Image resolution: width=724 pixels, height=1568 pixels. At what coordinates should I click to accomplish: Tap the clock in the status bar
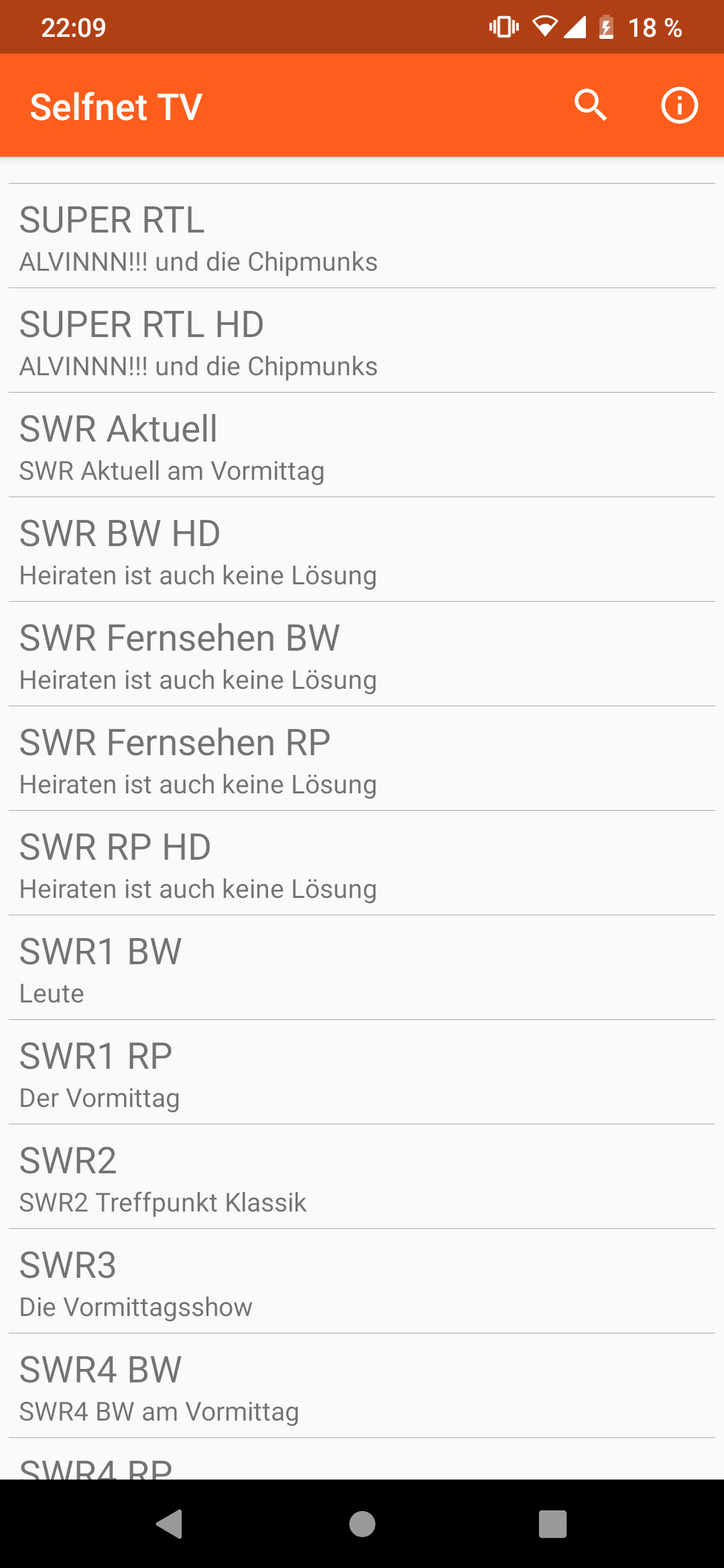pyautogui.click(x=72, y=27)
